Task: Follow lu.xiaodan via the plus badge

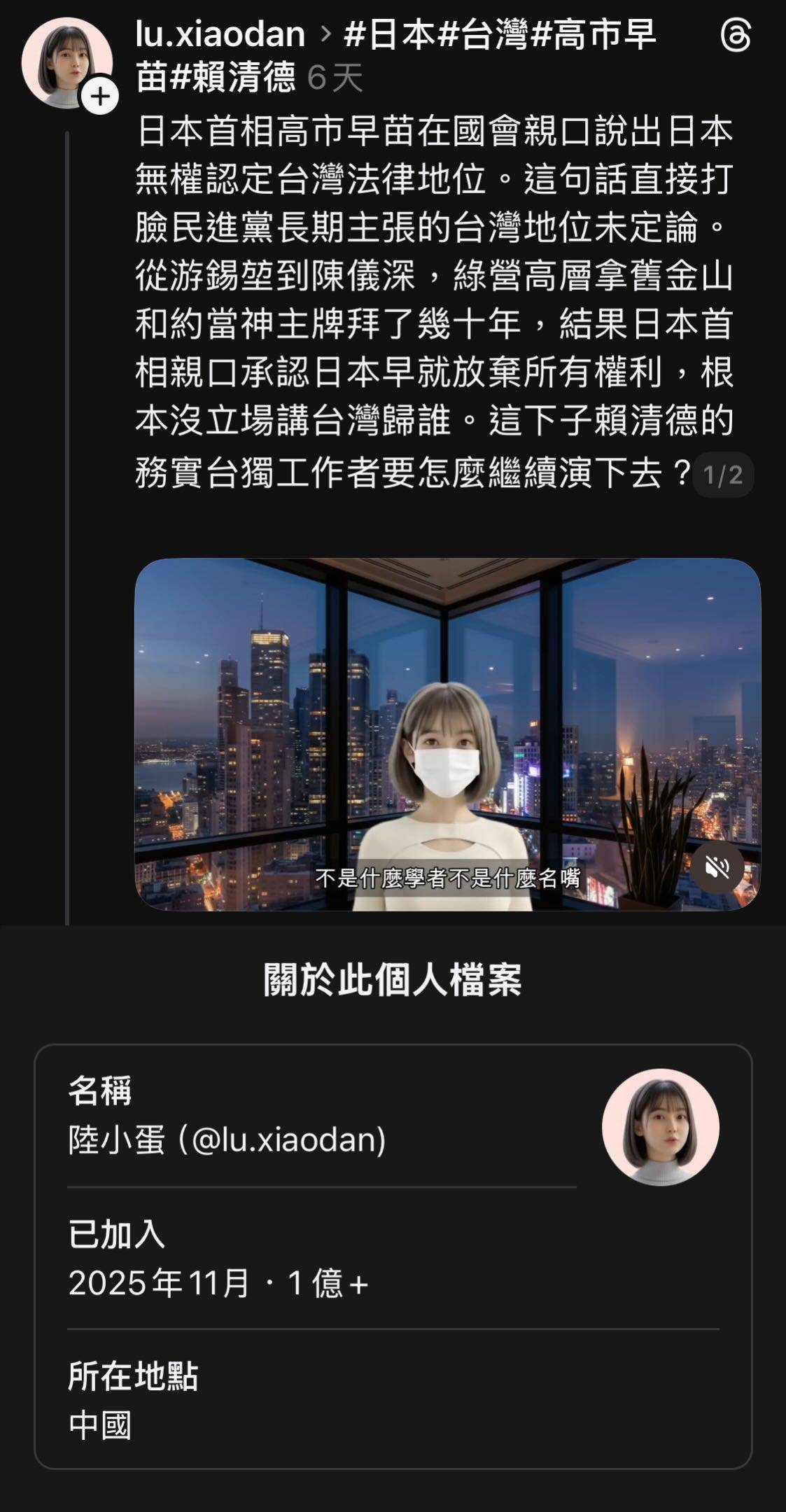Action: (101, 97)
